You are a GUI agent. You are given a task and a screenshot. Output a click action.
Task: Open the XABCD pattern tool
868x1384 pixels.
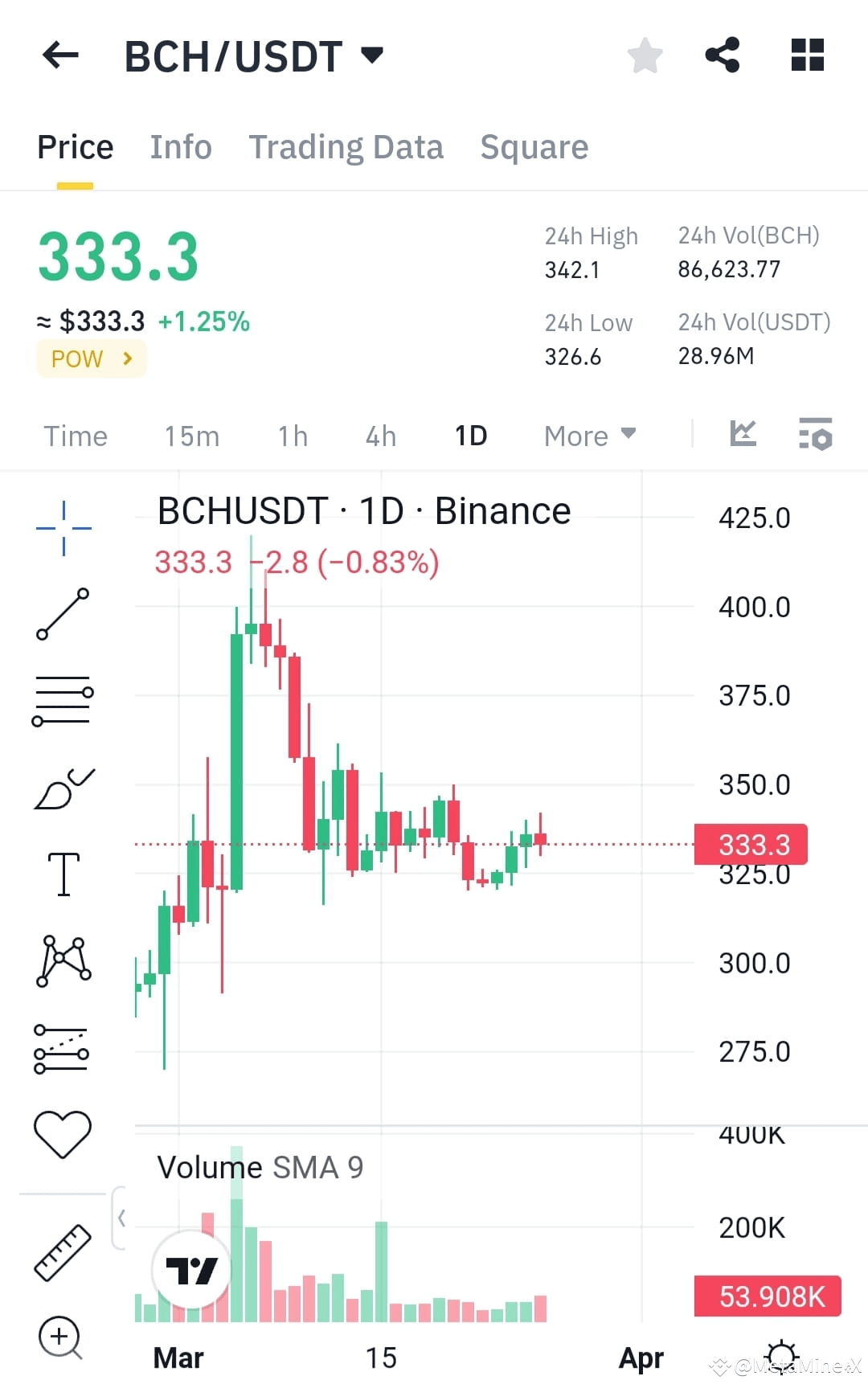click(63, 960)
